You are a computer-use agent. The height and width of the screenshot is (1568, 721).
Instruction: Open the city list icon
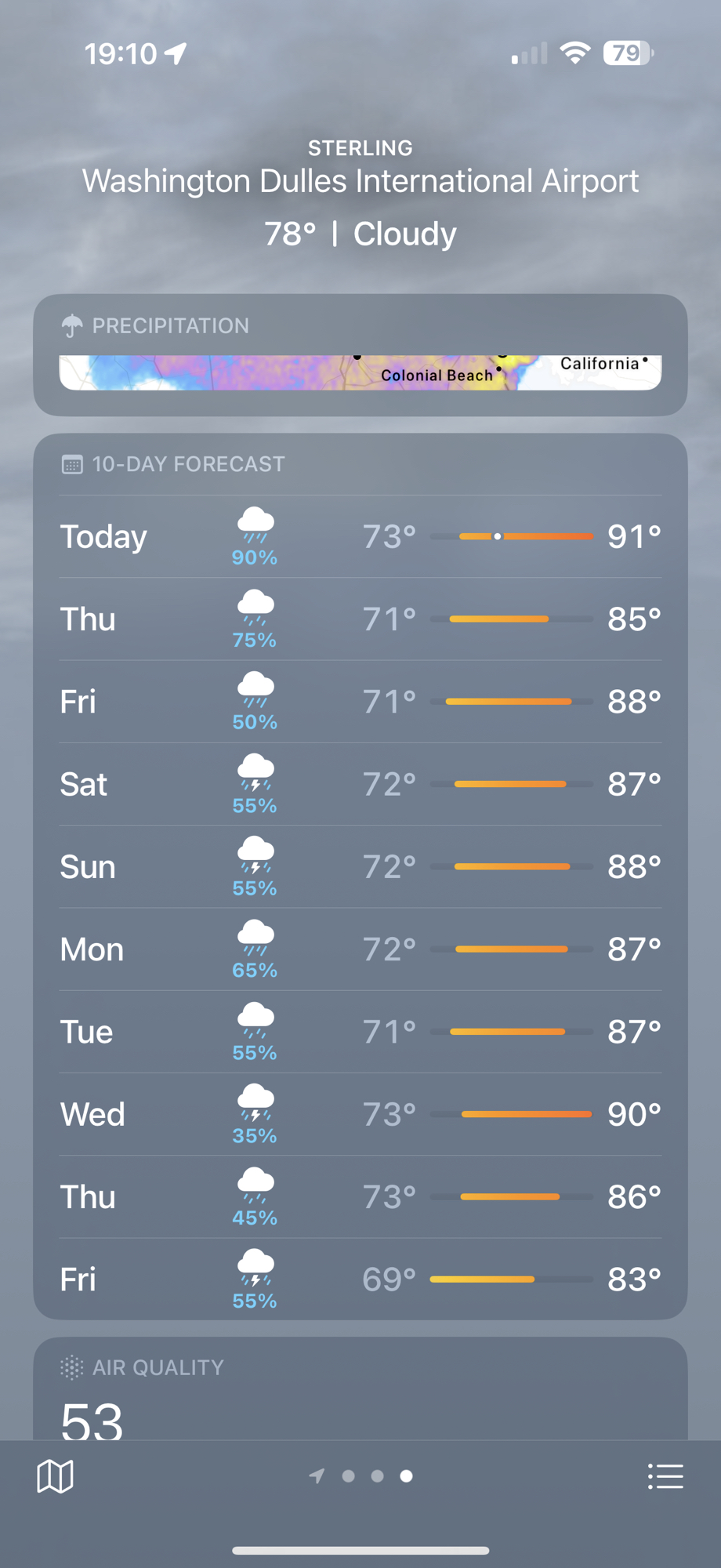pos(665,1477)
